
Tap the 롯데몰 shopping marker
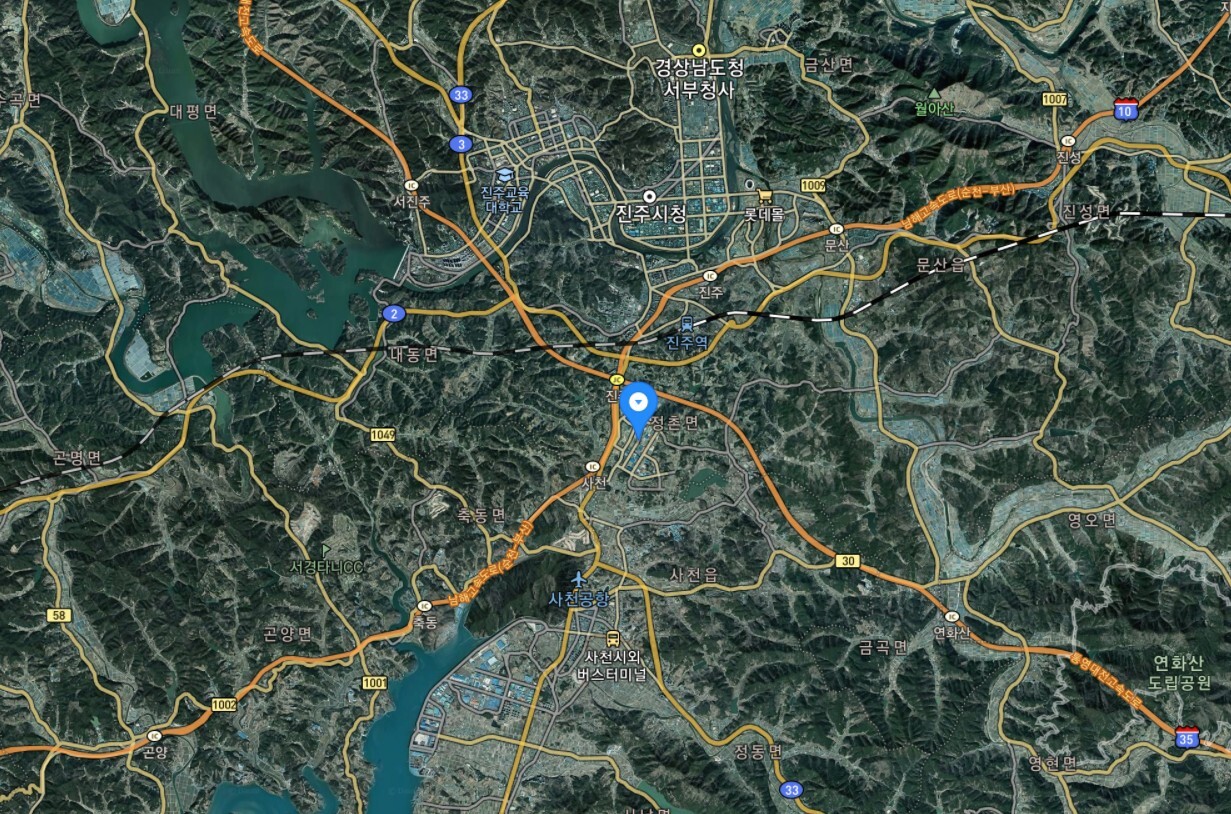click(765, 197)
